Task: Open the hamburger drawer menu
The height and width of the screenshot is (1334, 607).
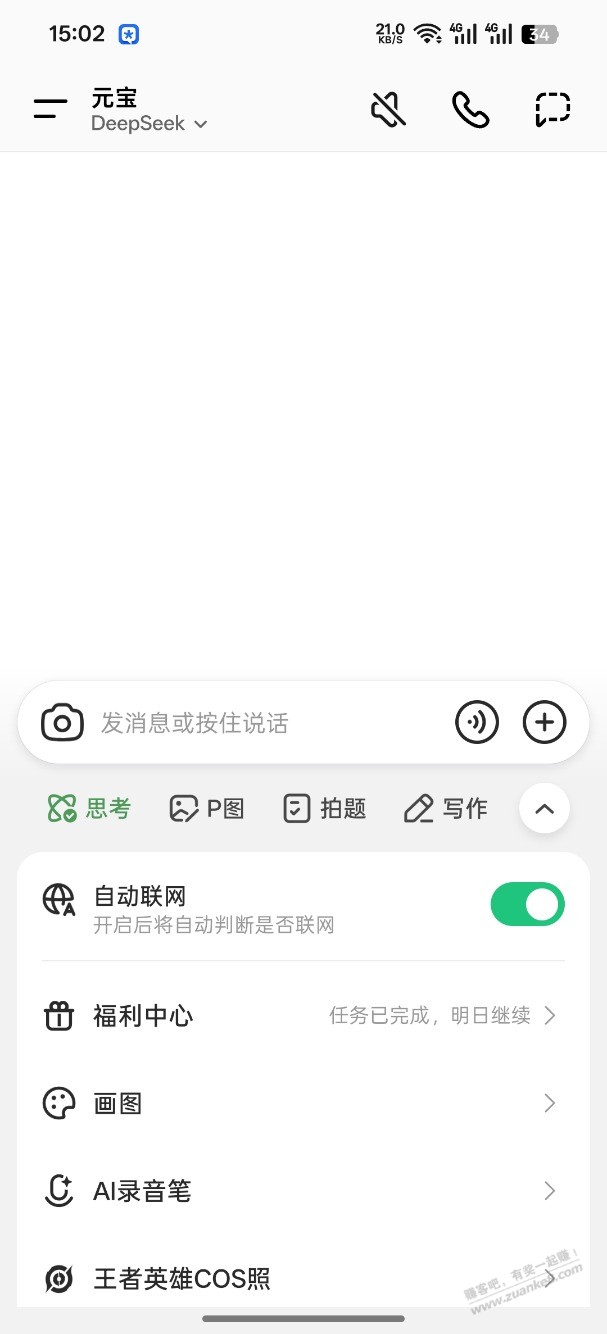Action: tap(50, 109)
